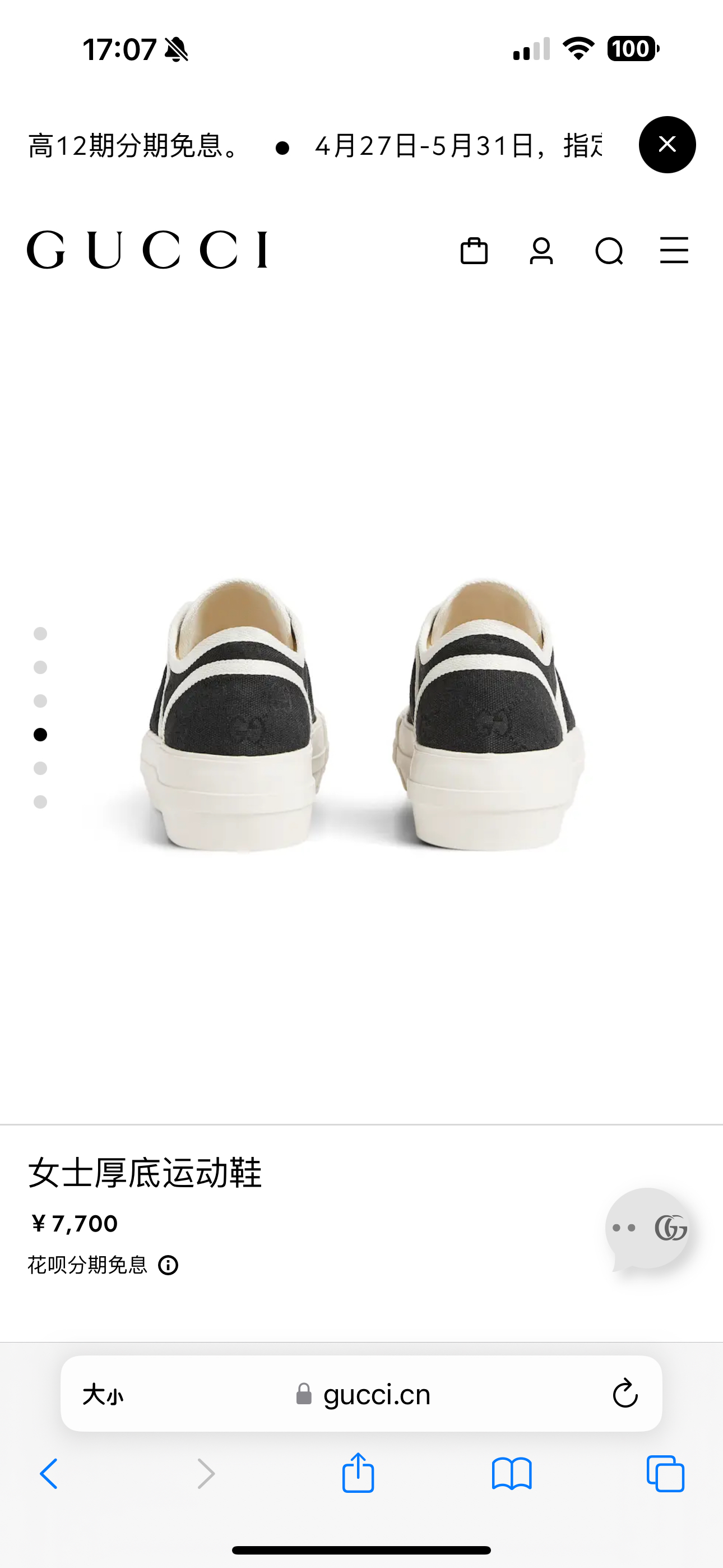Jump to the first product image dot
Viewport: 723px width, 1568px height.
(x=40, y=634)
